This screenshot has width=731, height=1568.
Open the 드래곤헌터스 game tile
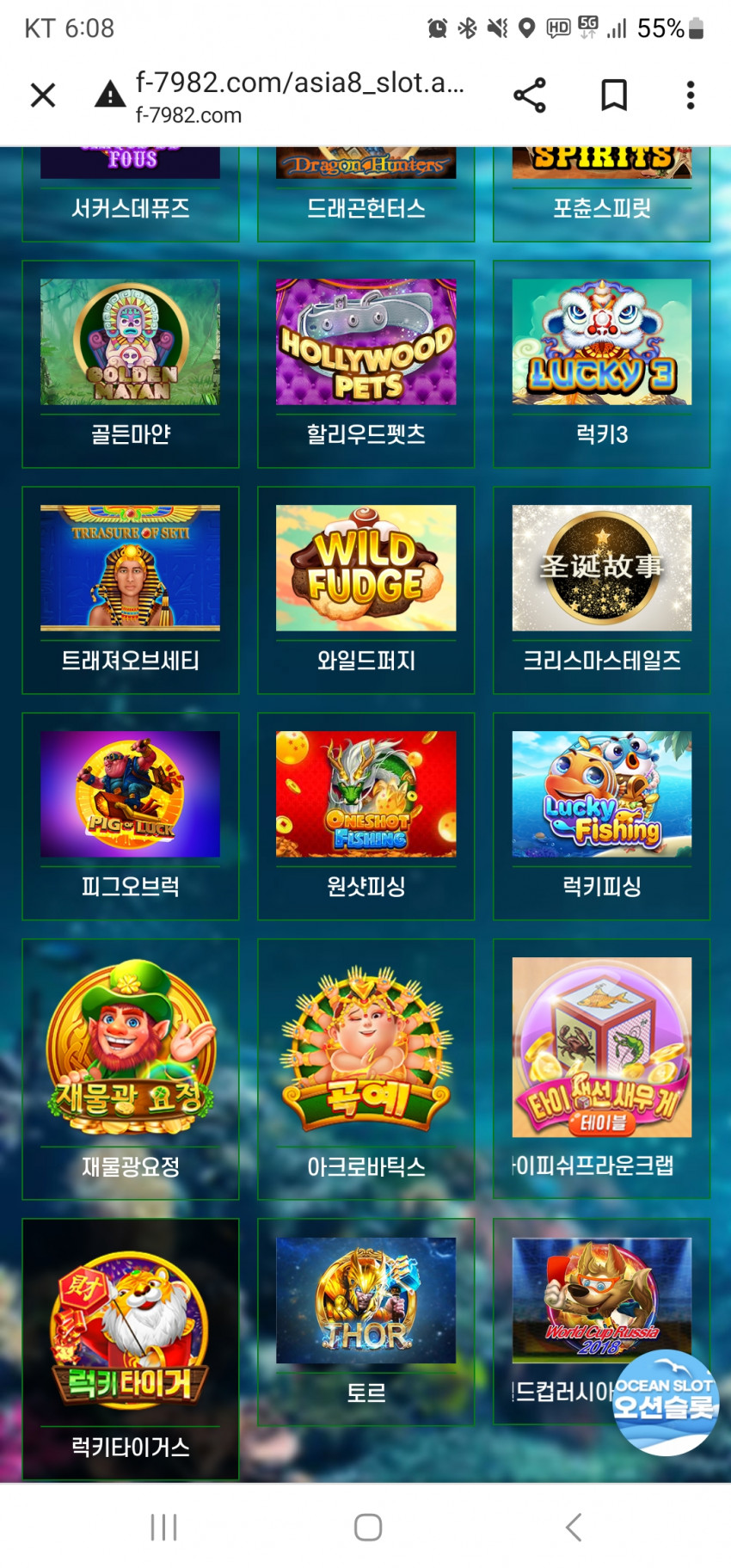click(365, 194)
